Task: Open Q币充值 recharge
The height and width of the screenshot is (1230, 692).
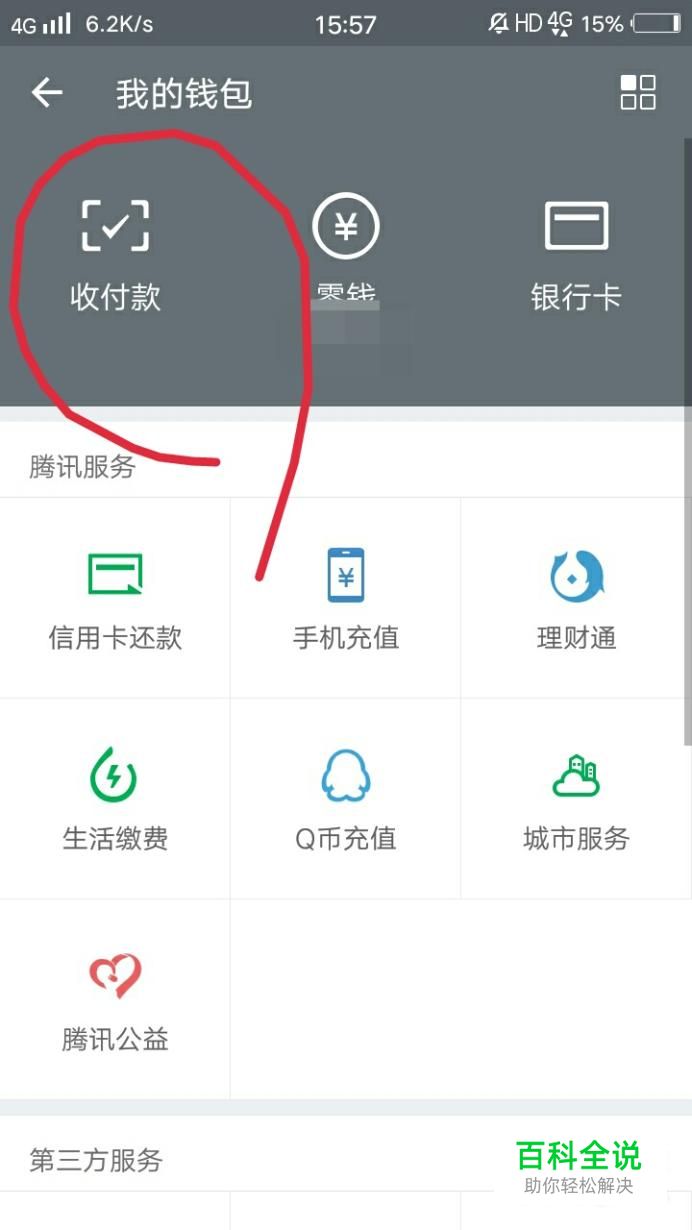Action: pyautogui.click(x=346, y=799)
